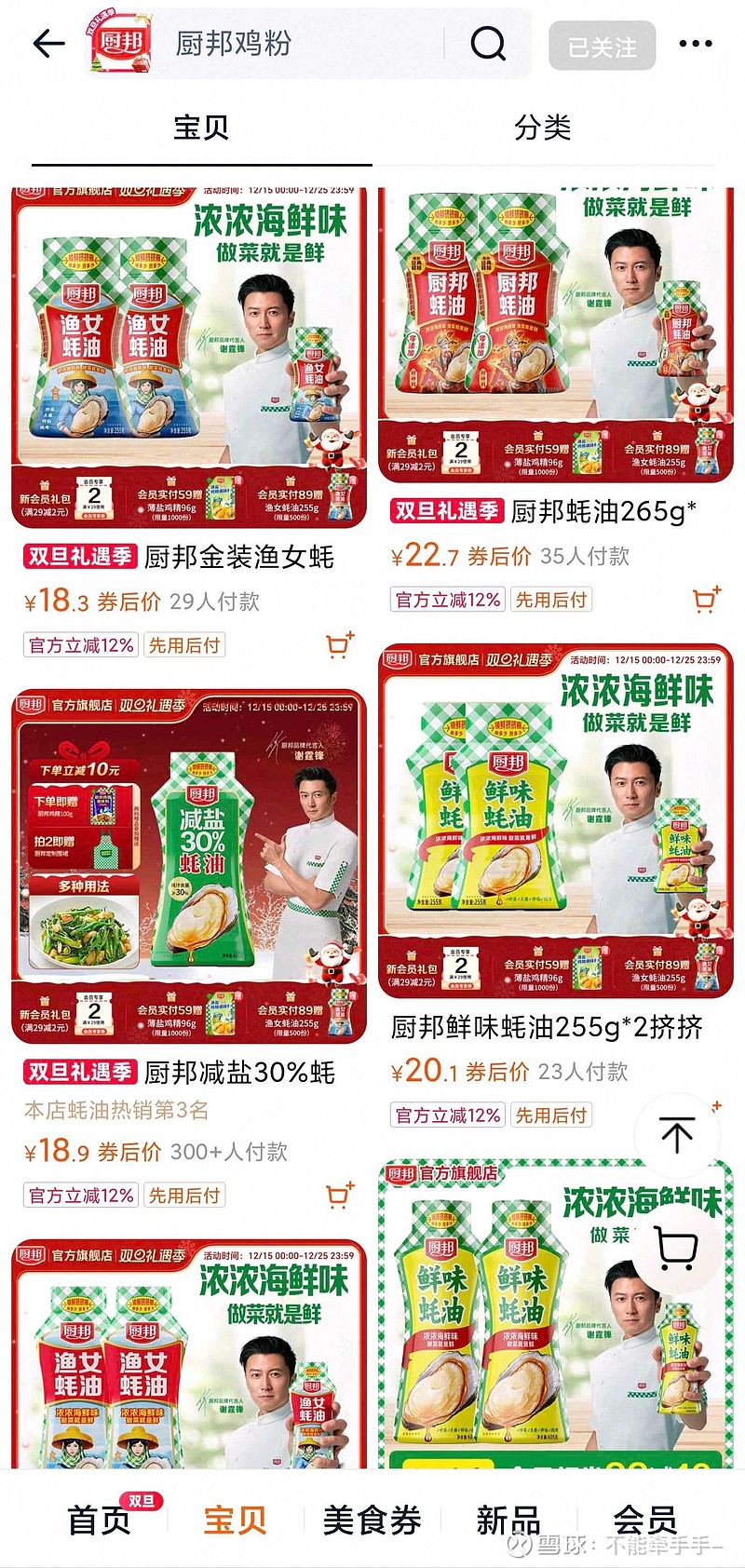The image size is (745, 1568).
Task: Tap the add-to-cart icon on 厨邦金装渔女蚝
Action: pos(339,643)
